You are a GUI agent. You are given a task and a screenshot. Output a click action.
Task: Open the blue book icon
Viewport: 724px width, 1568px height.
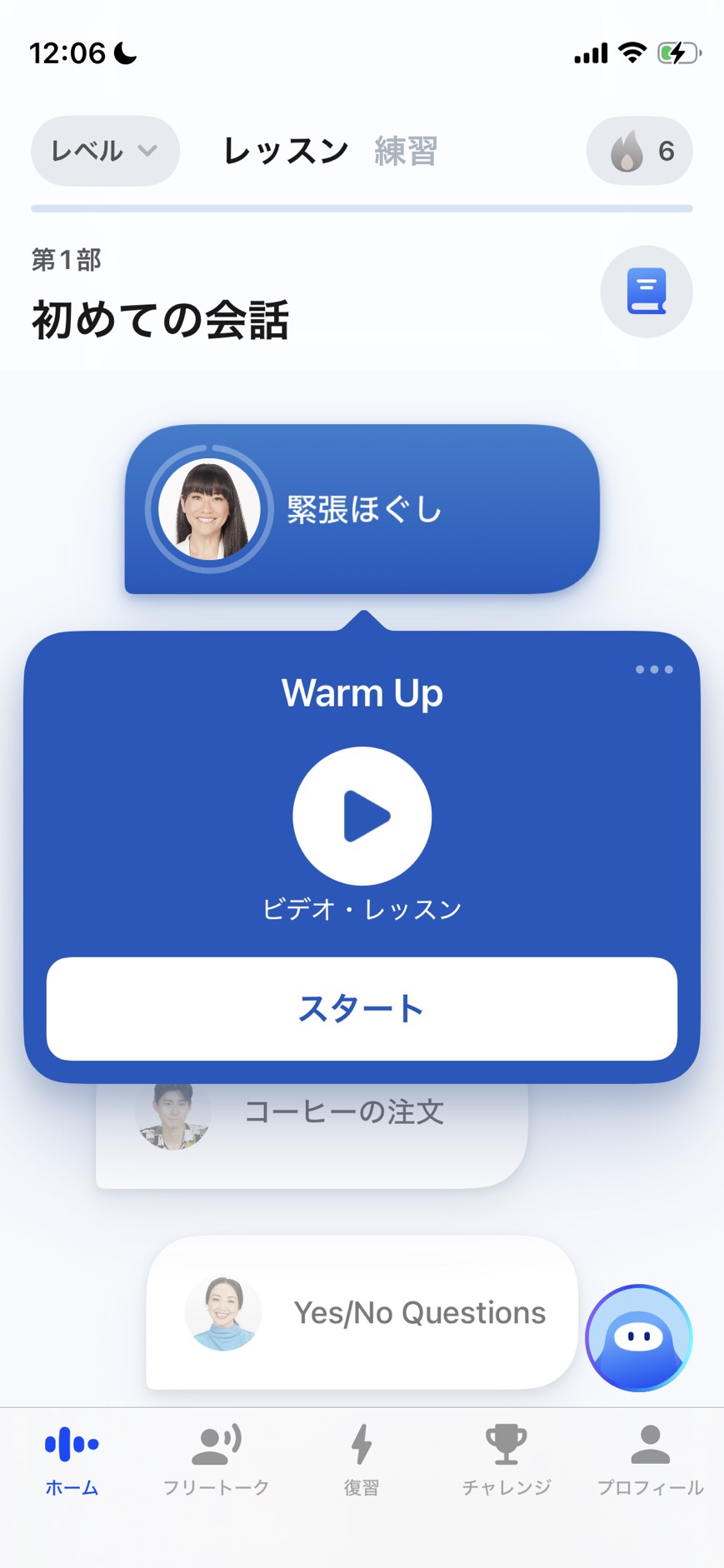click(646, 292)
